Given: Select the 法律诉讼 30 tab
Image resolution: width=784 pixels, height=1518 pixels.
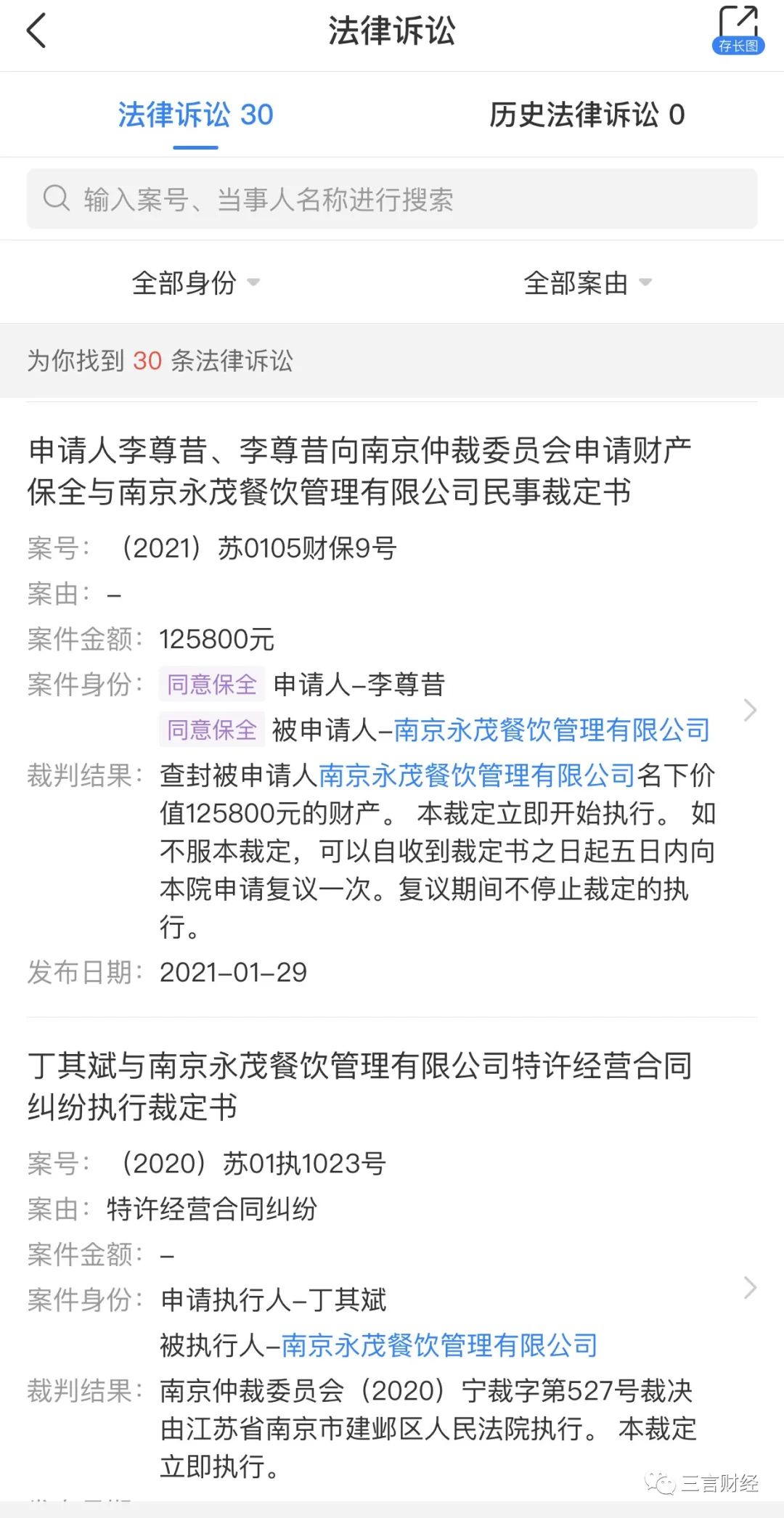Looking at the screenshot, I should point(195,115).
